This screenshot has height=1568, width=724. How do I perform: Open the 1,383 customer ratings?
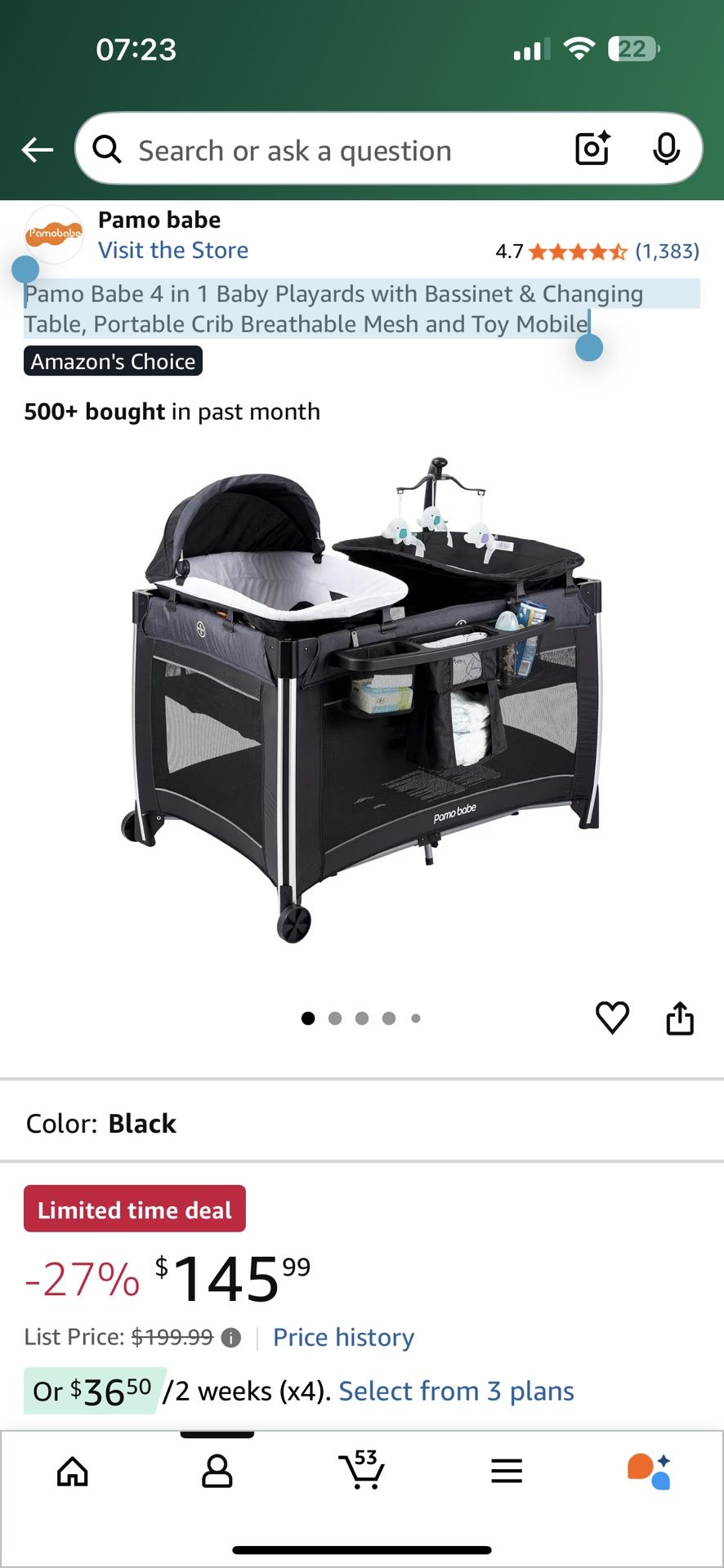[x=667, y=251]
